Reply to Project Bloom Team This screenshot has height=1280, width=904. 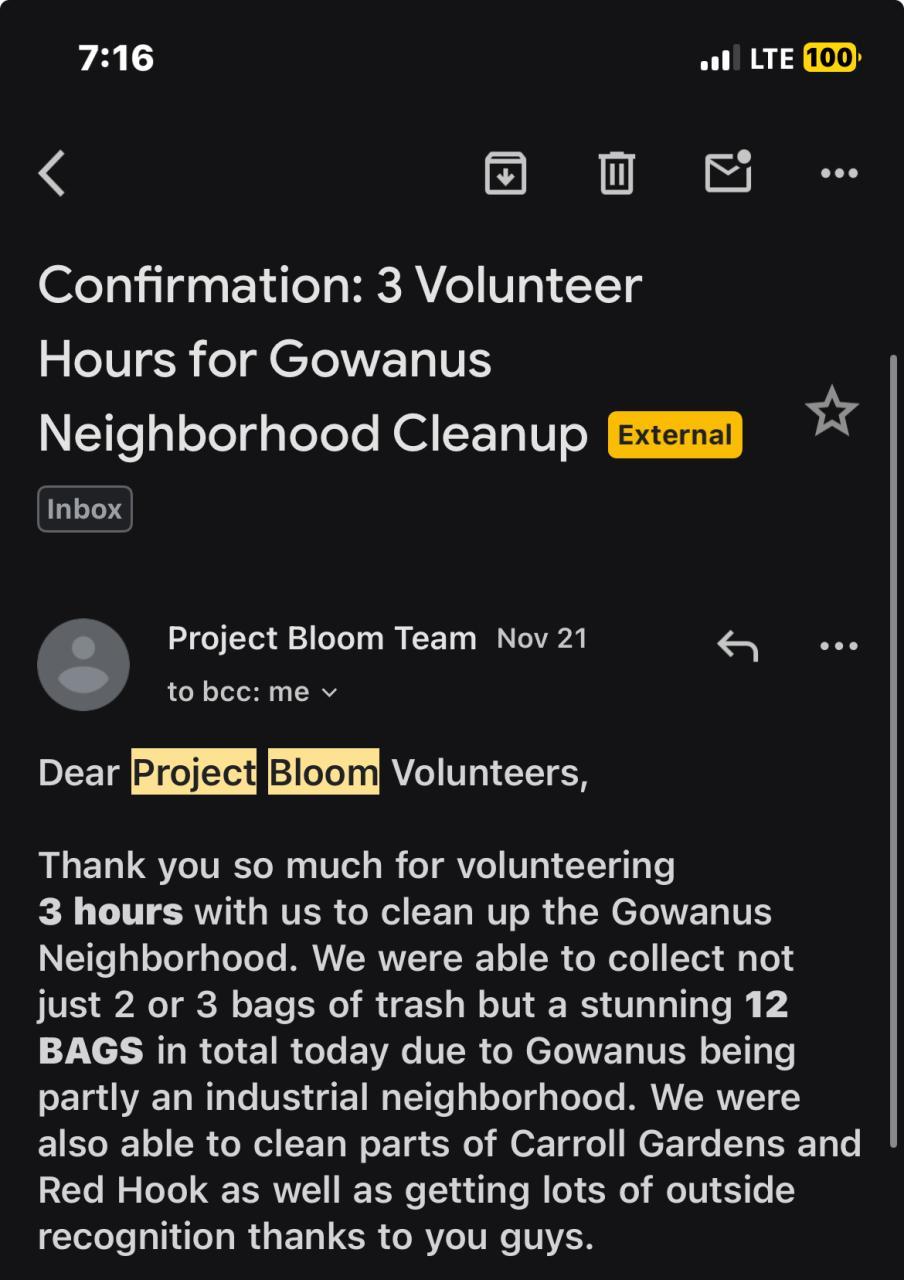(x=737, y=646)
